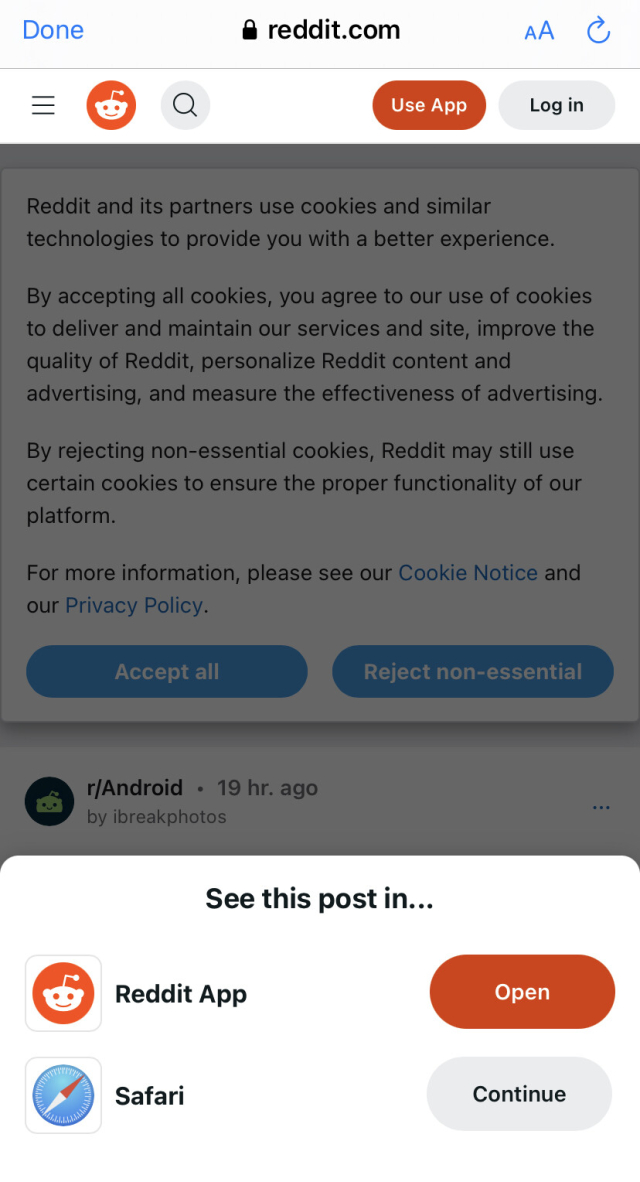640x1182 pixels.
Task: Tap the Use App button
Action: click(429, 105)
